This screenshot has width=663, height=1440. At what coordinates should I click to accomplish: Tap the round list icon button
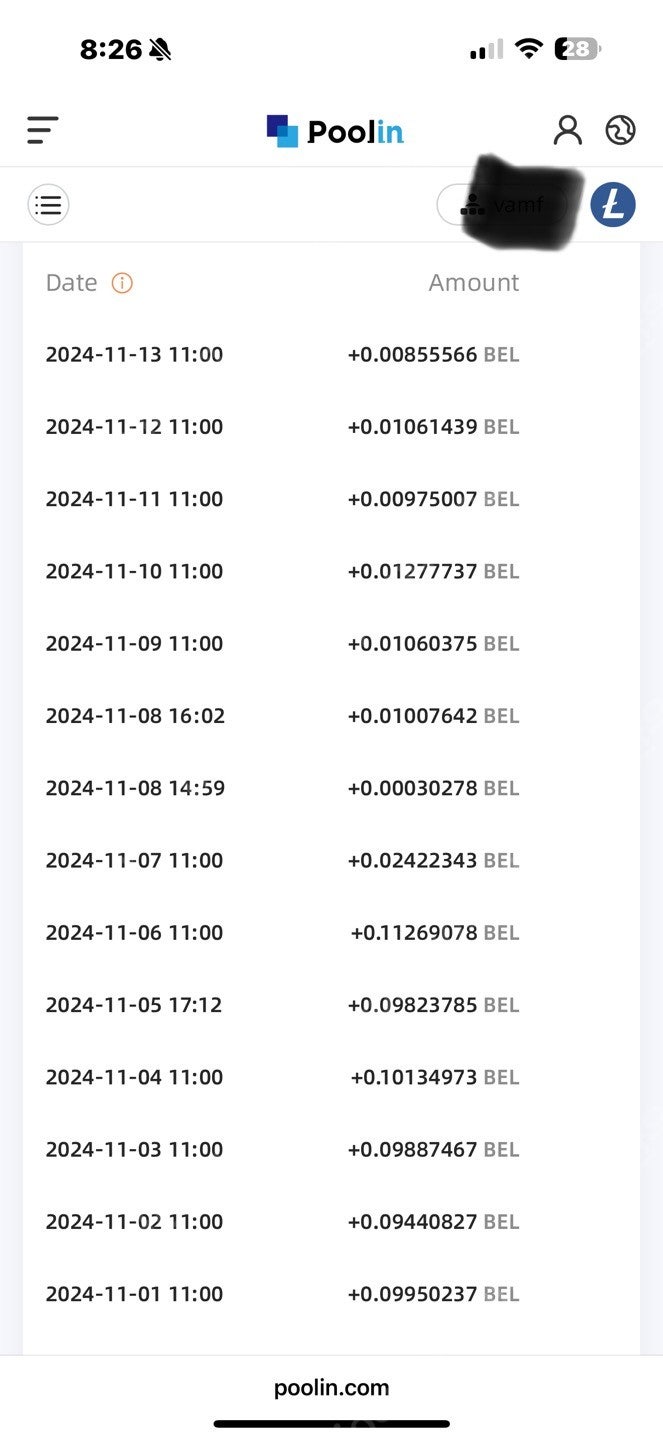tap(48, 205)
